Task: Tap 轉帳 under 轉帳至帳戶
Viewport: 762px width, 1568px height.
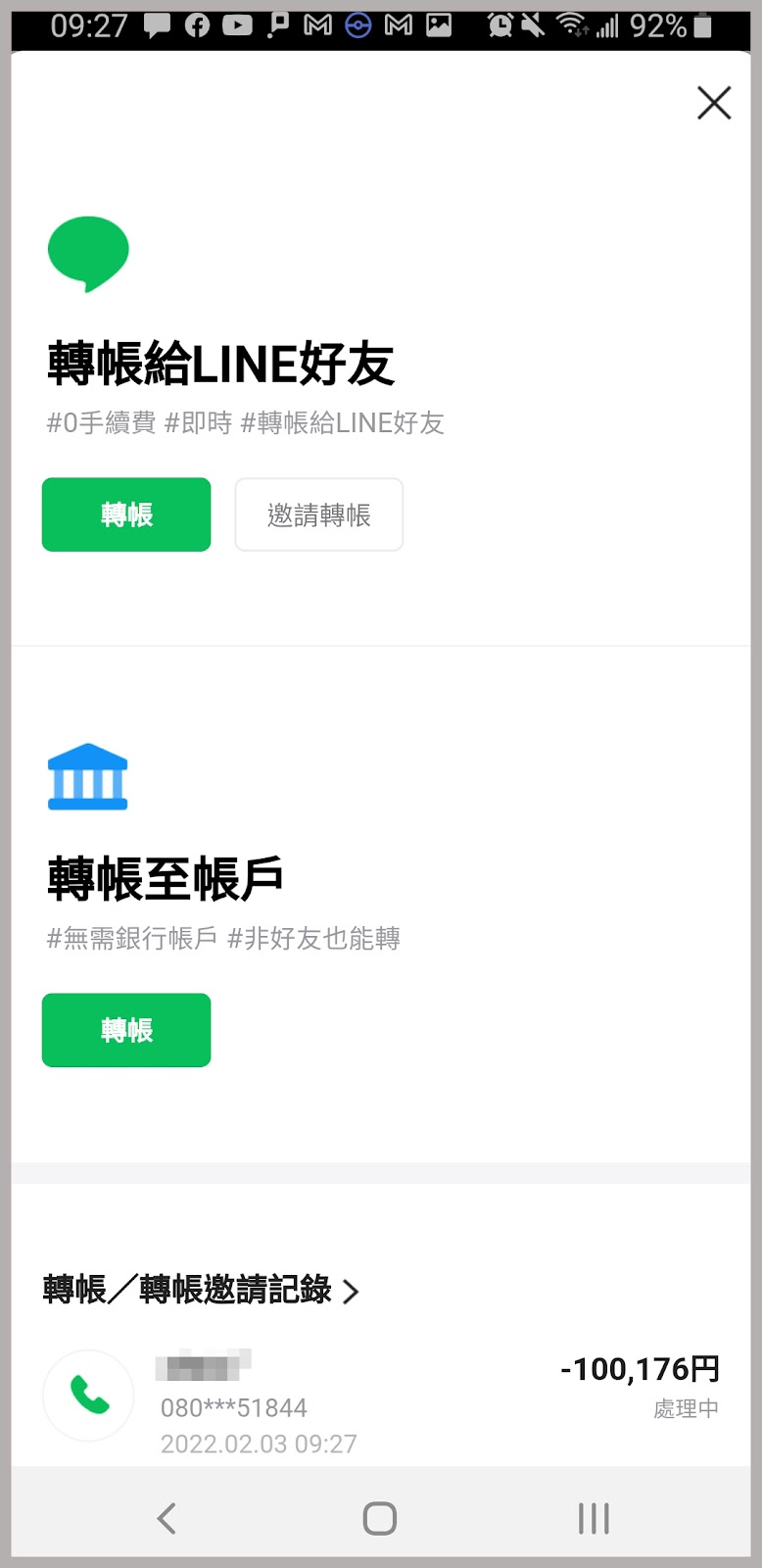Action: pyautogui.click(x=126, y=1030)
